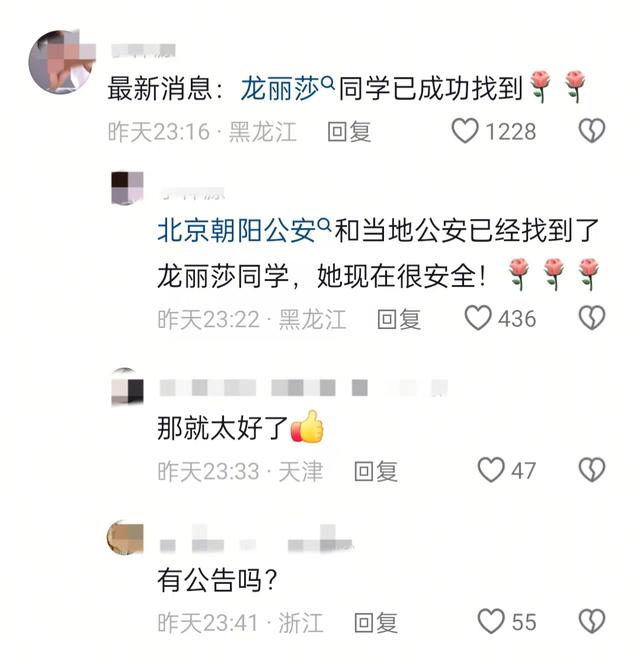Open the 北京朝阳公安 search link
640x664 pixels.
[x=243, y=231]
